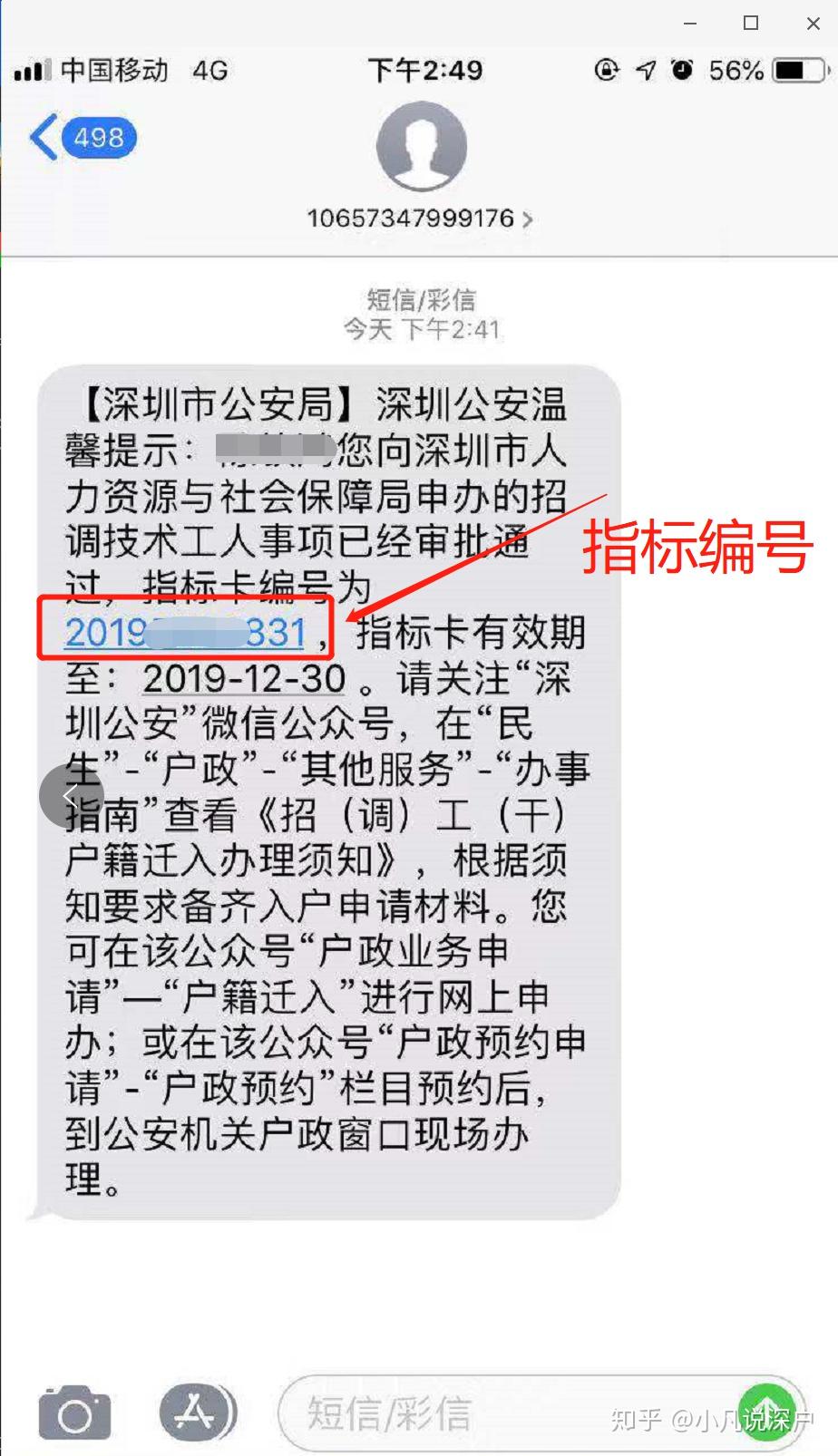Image resolution: width=838 pixels, height=1456 pixels.
Task: Minimize the window
Action: coord(690,24)
